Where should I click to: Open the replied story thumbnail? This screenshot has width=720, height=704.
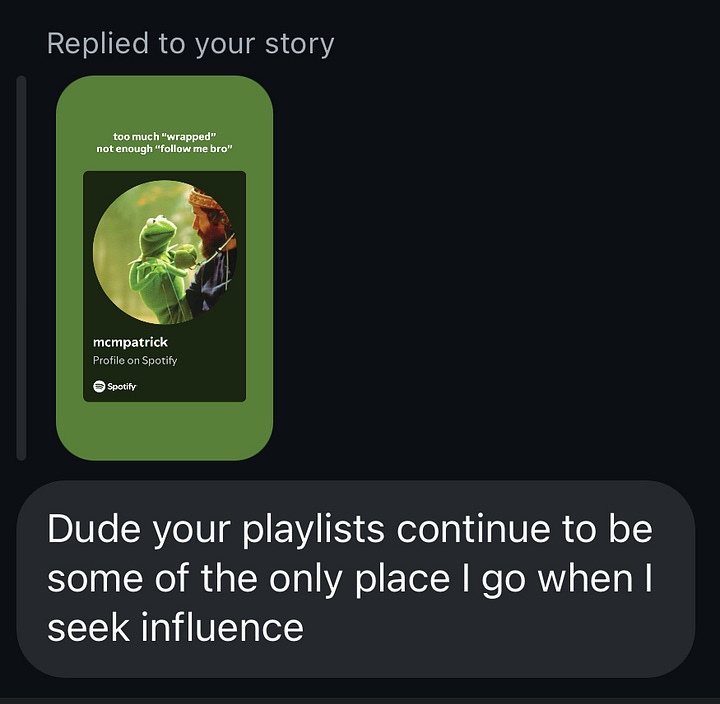click(x=164, y=268)
